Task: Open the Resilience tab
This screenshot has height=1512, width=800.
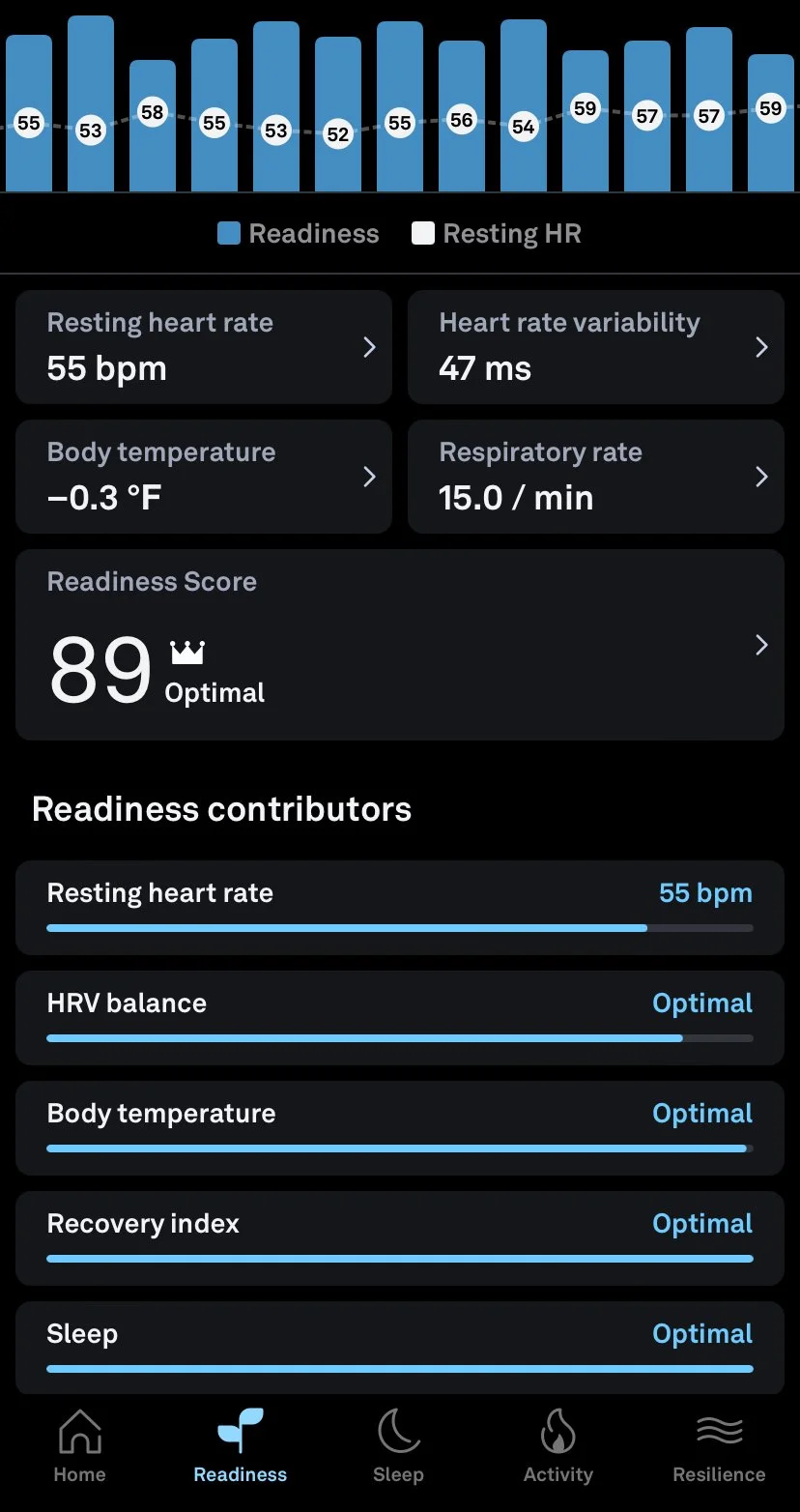Action: tap(719, 1447)
